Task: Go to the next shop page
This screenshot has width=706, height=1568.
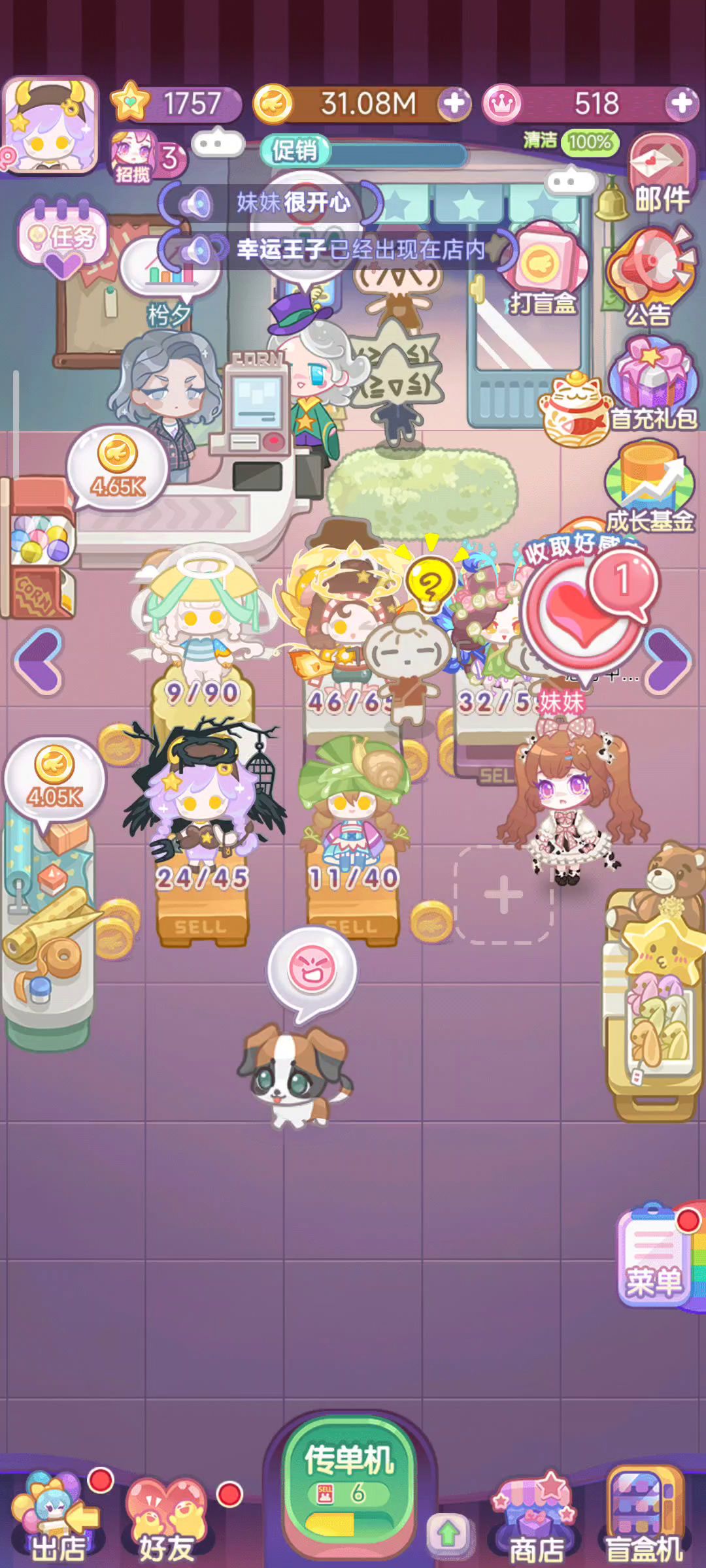Action: [667, 661]
